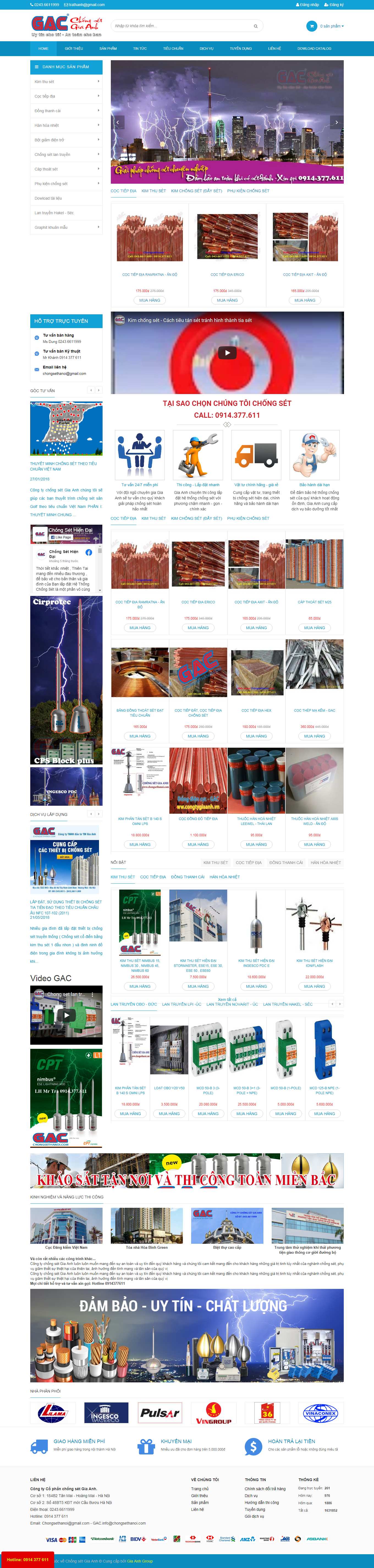Show the previous banner slide
Screen dimensions: 374x1568
(117, 122)
